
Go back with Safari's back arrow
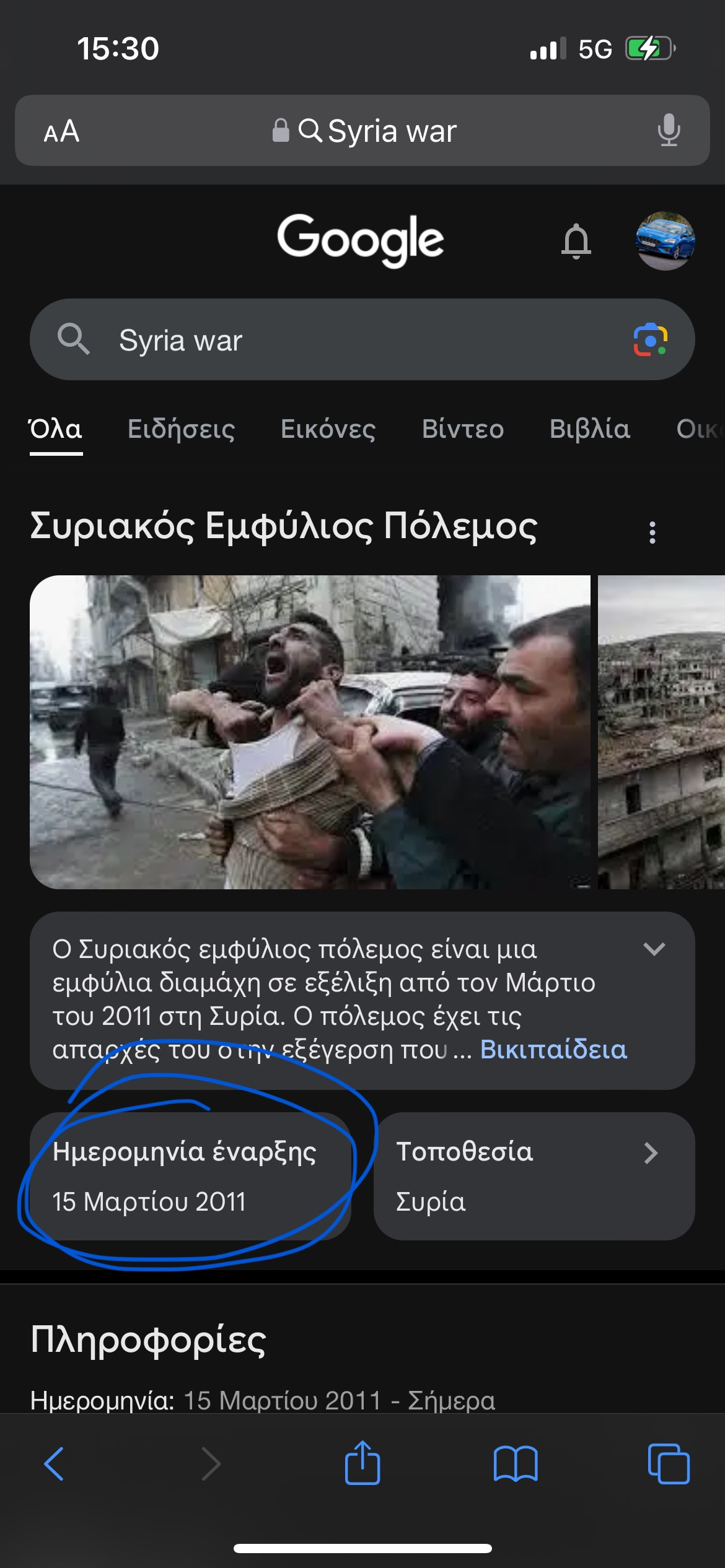coord(54,1464)
